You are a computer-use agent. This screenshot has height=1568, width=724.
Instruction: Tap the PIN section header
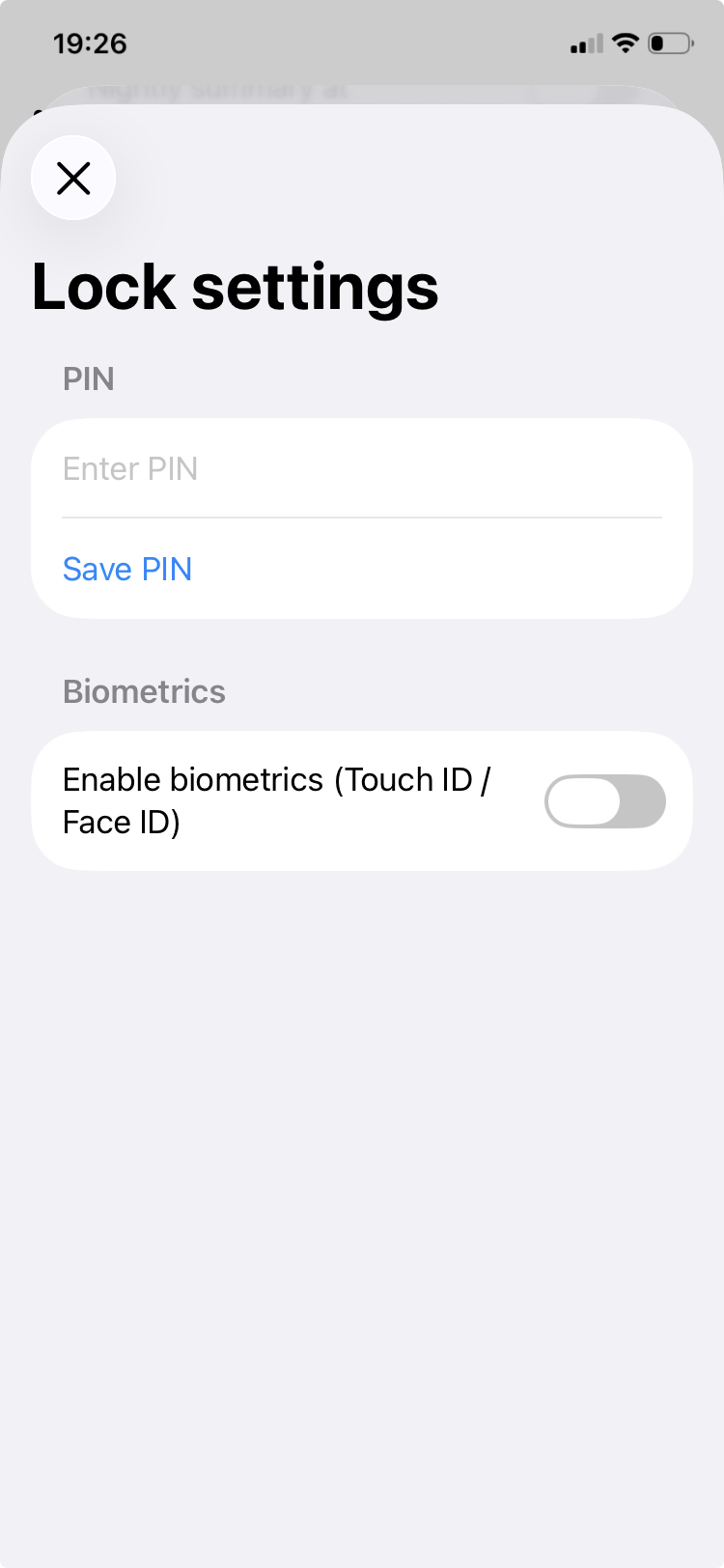(88, 378)
